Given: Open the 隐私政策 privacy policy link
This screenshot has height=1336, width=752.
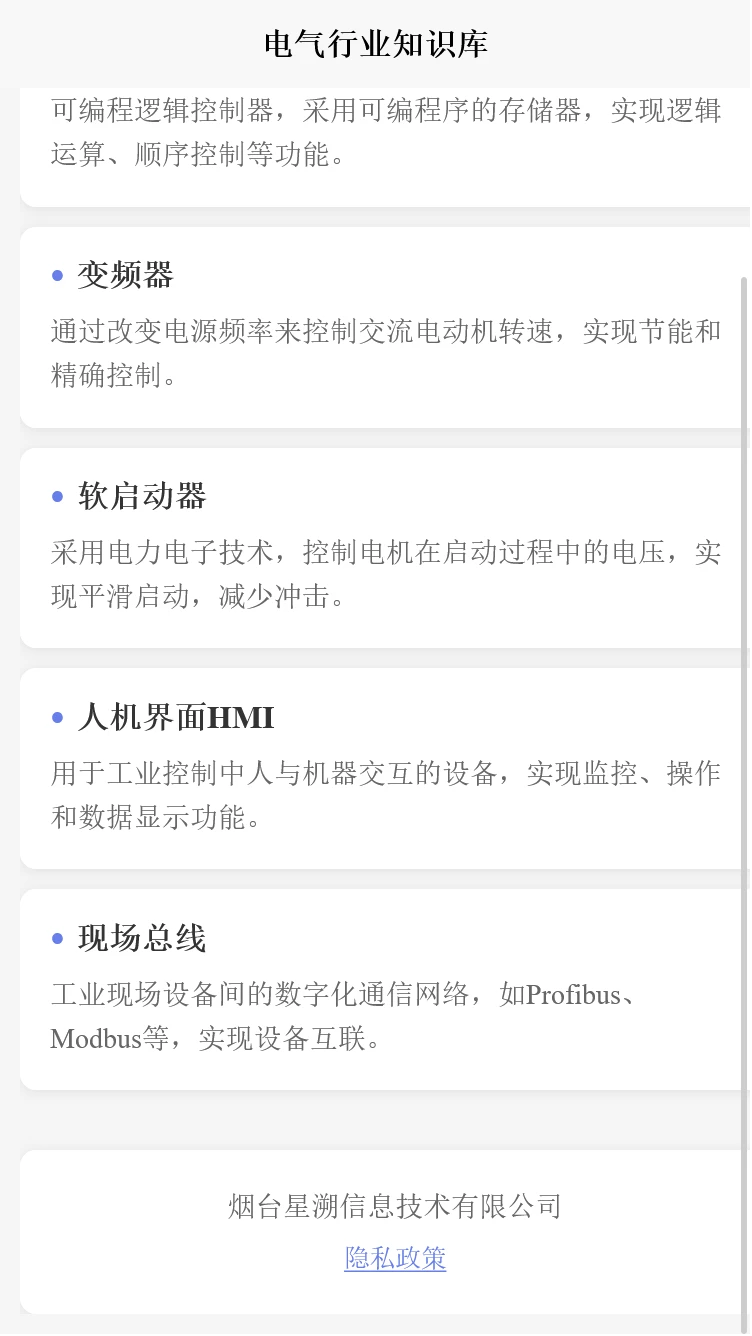Looking at the screenshot, I should click(395, 1258).
